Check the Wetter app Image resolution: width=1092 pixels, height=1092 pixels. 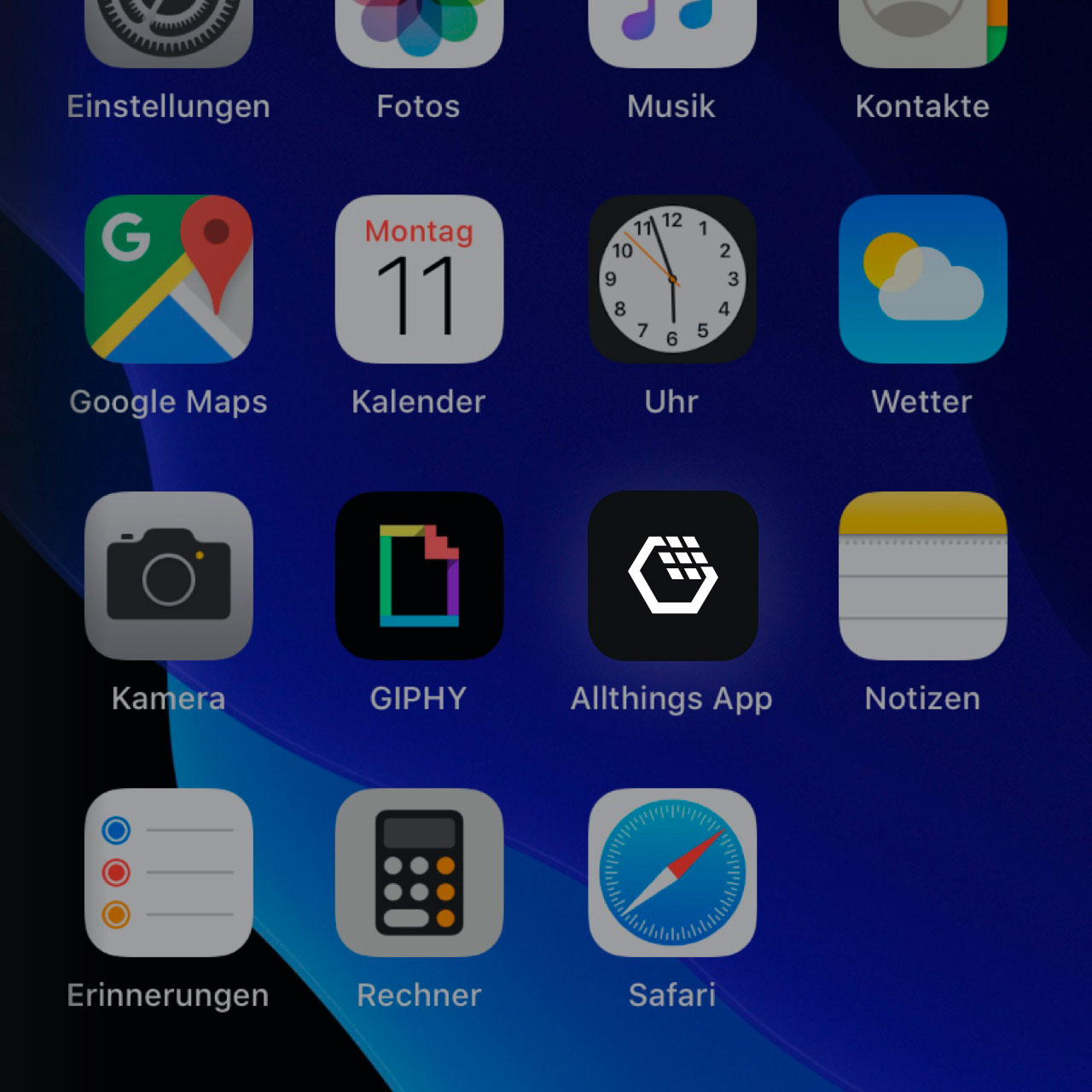tap(923, 279)
